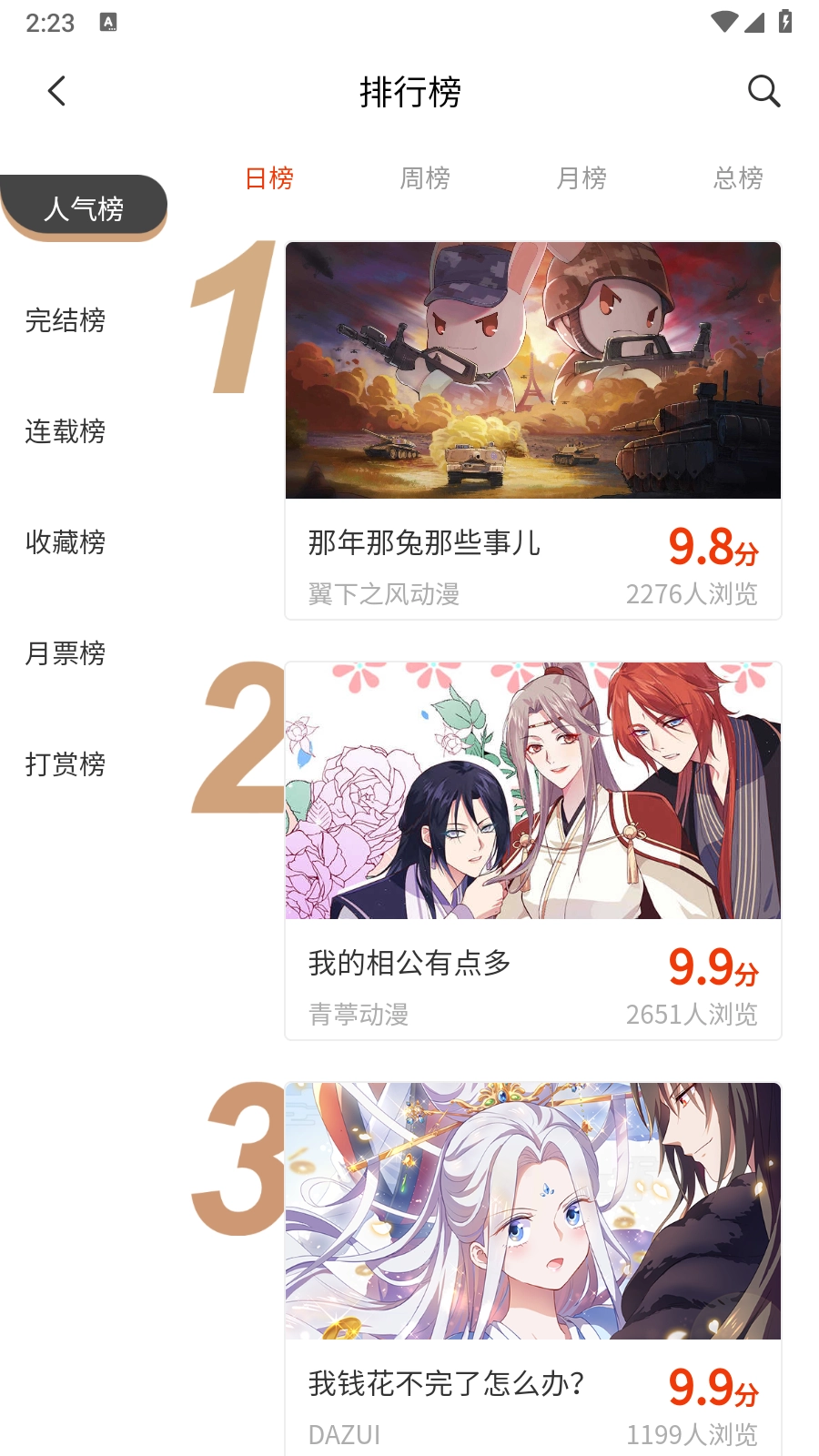The image size is (819, 1456).
Task: Switch to the 总榜 tab
Action: click(737, 178)
